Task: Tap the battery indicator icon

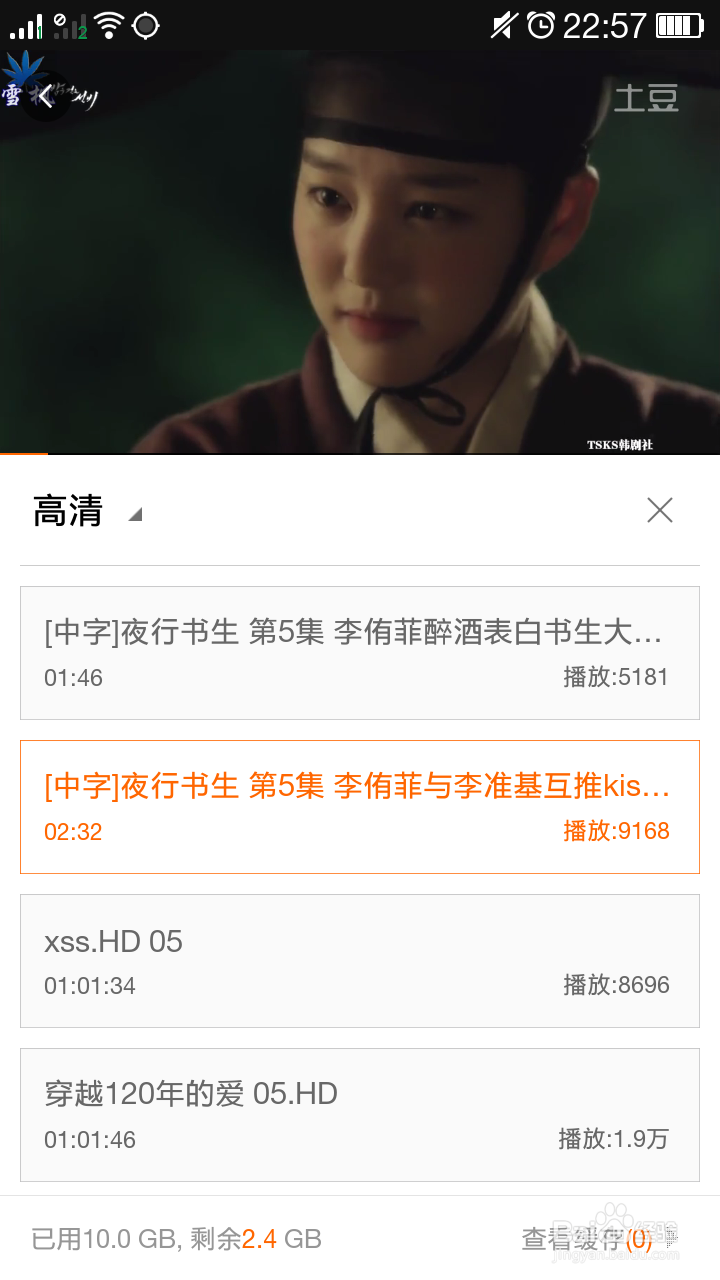Action: tap(677, 24)
